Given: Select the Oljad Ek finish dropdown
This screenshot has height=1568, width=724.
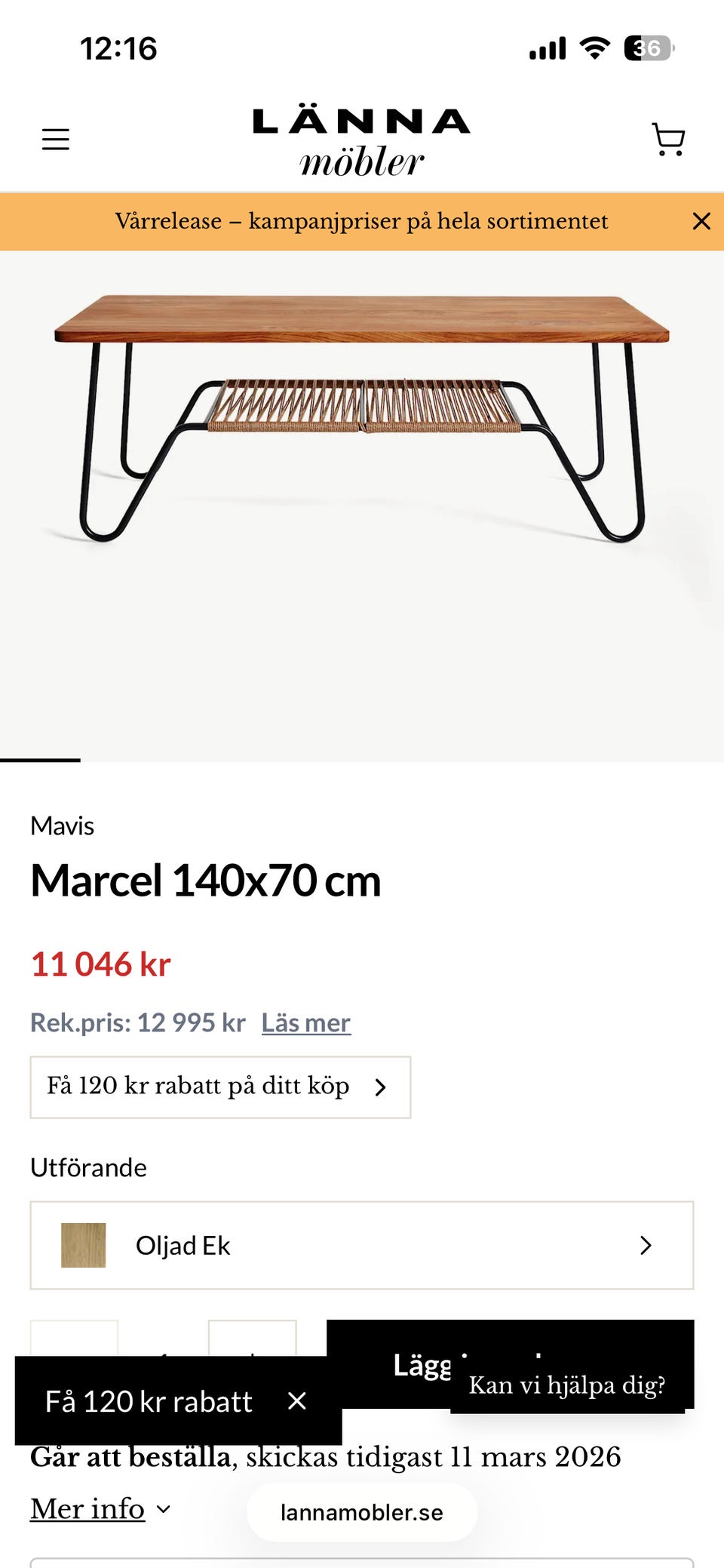Looking at the screenshot, I should [362, 1245].
